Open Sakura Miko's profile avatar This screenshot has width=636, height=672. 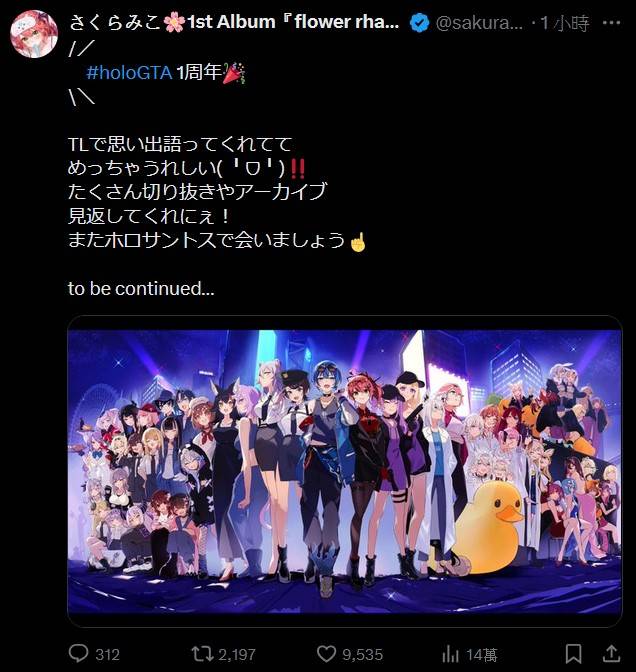[33, 34]
